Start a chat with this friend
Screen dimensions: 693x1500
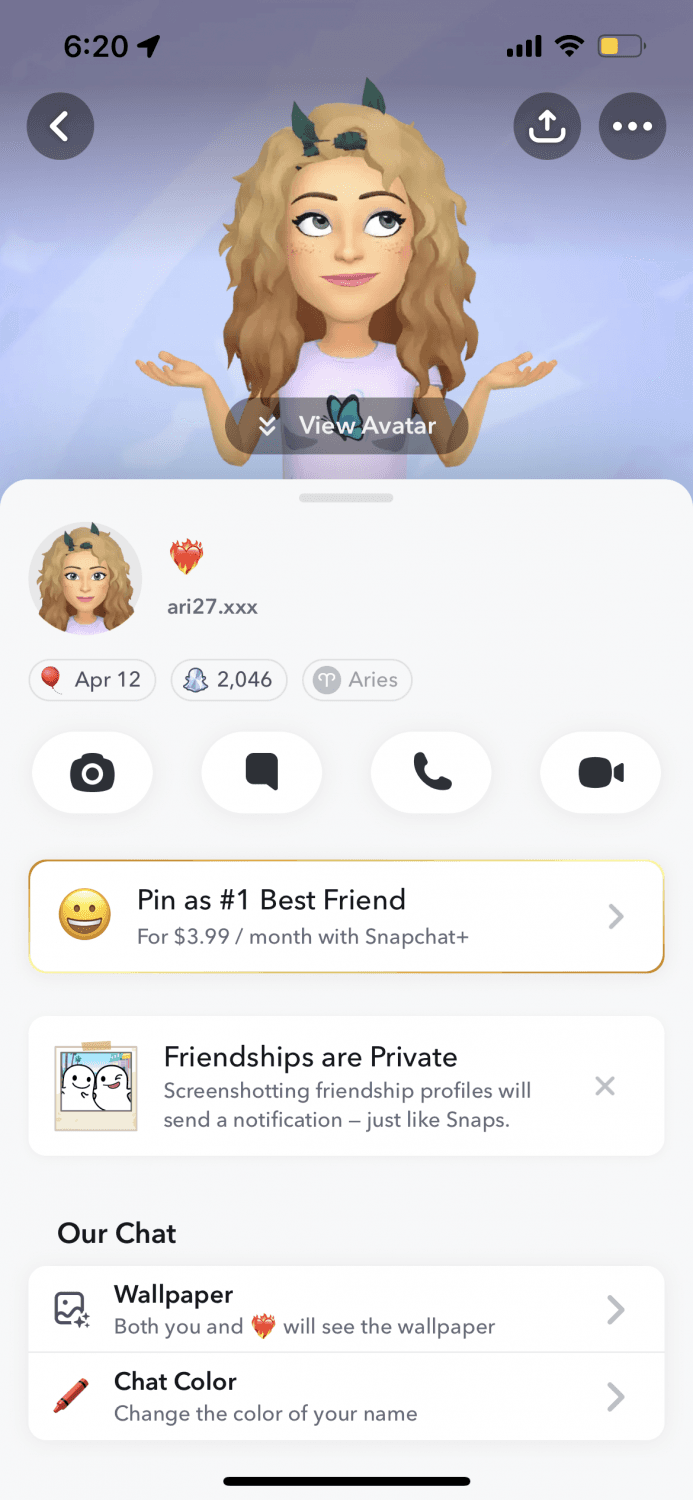[262, 773]
